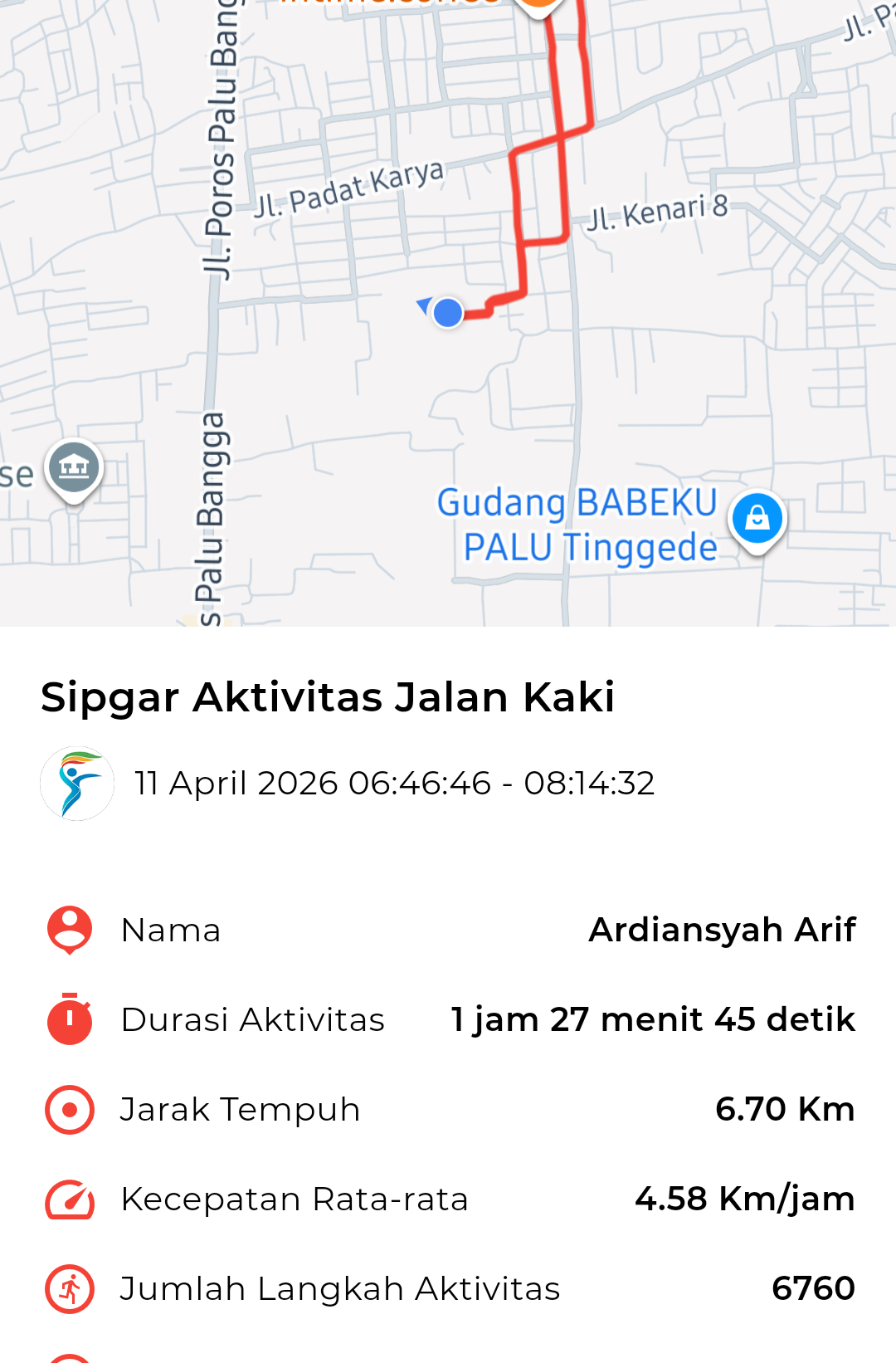Tap the grey museum pin on the map
This screenshot has height=1363, width=896.
(x=75, y=468)
